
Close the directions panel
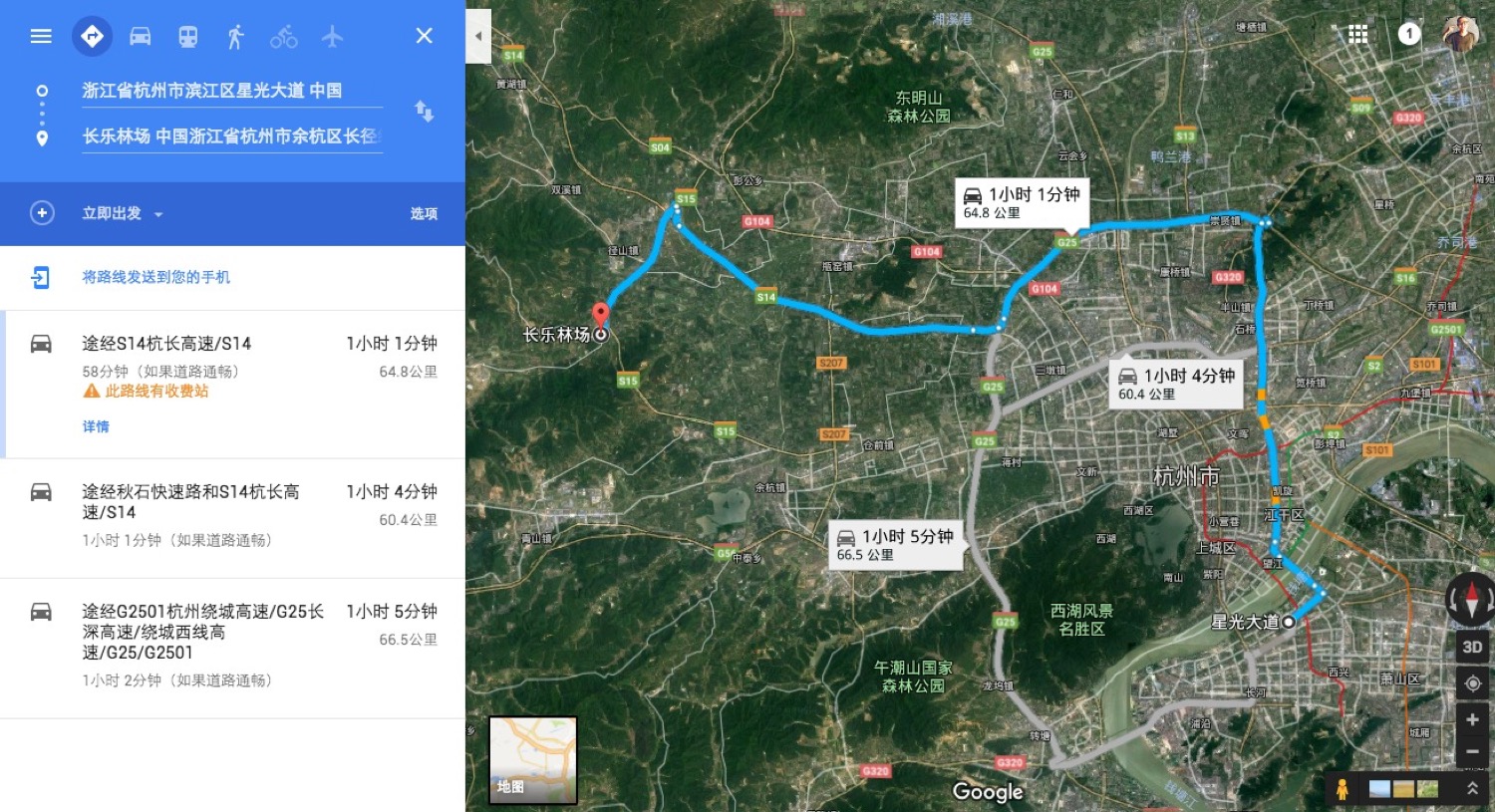[x=424, y=36]
